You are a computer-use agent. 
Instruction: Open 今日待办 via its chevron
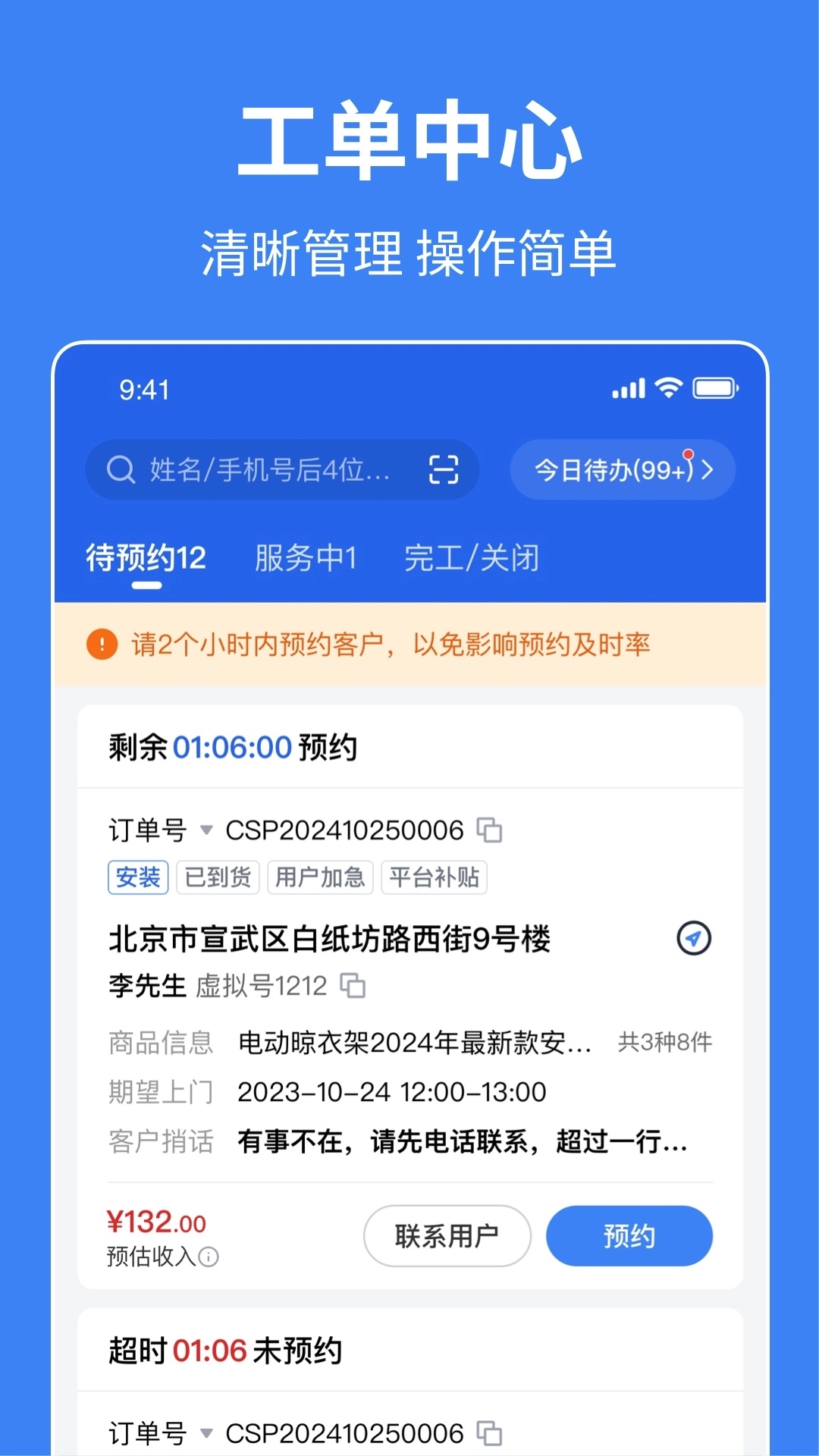tap(707, 470)
